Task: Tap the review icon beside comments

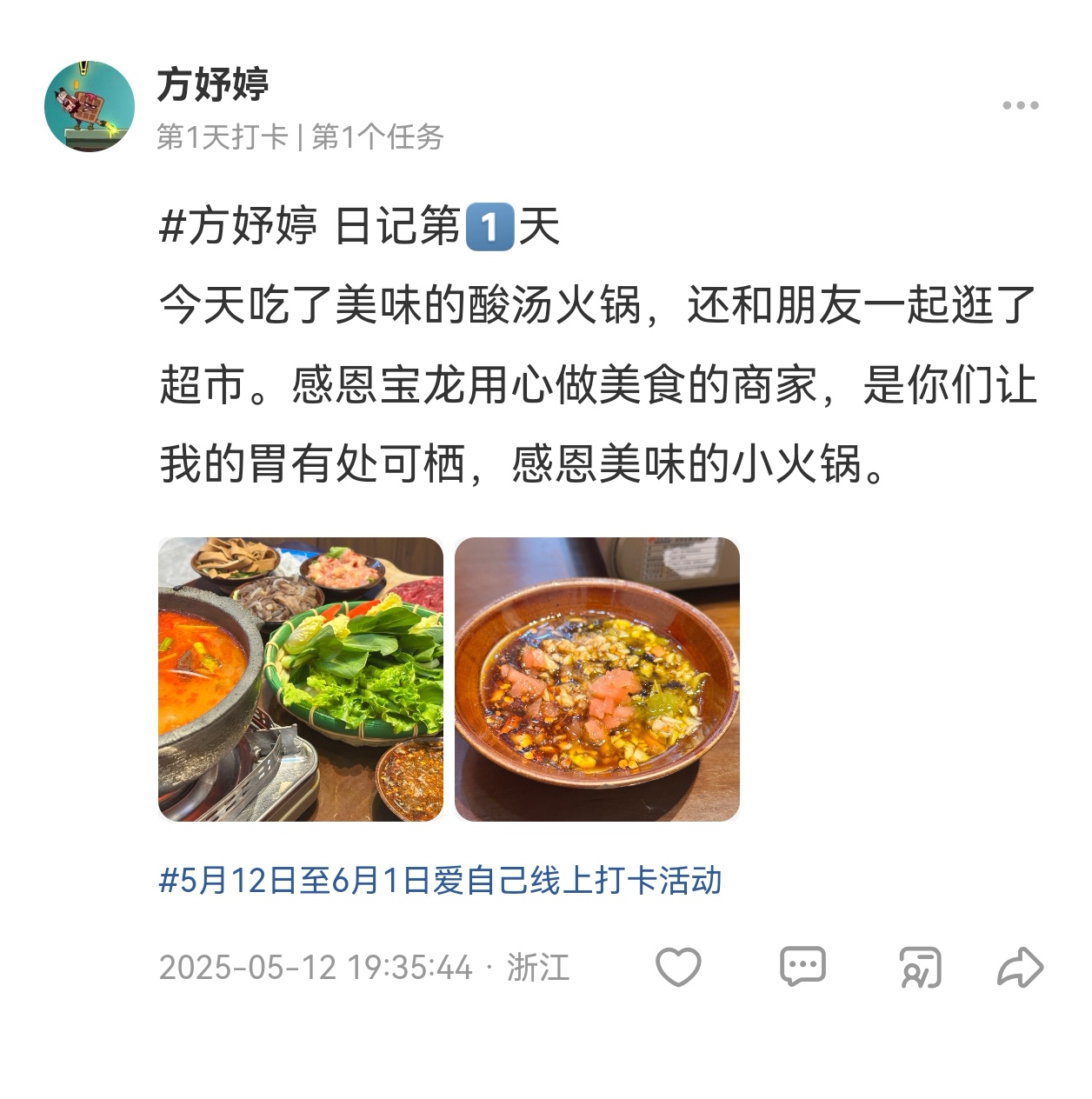Action: 920,967
